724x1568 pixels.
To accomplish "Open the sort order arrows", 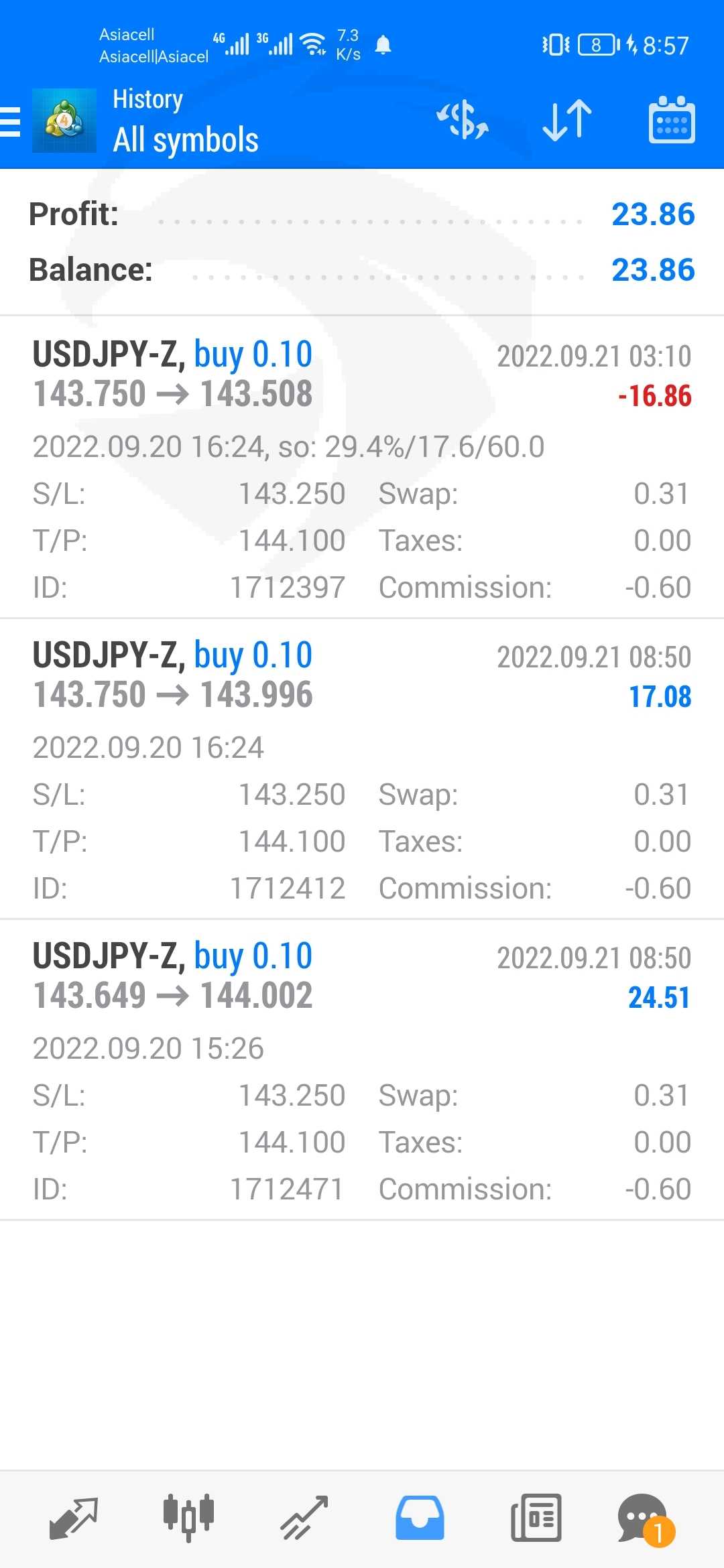I will [567, 121].
